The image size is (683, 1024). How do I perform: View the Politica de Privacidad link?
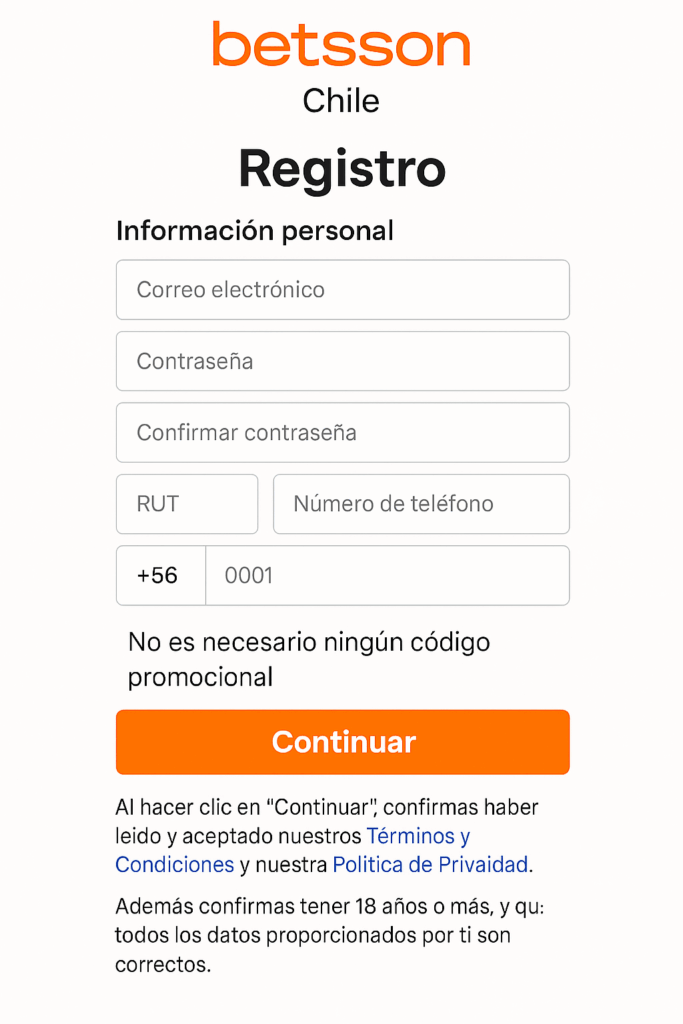430,865
